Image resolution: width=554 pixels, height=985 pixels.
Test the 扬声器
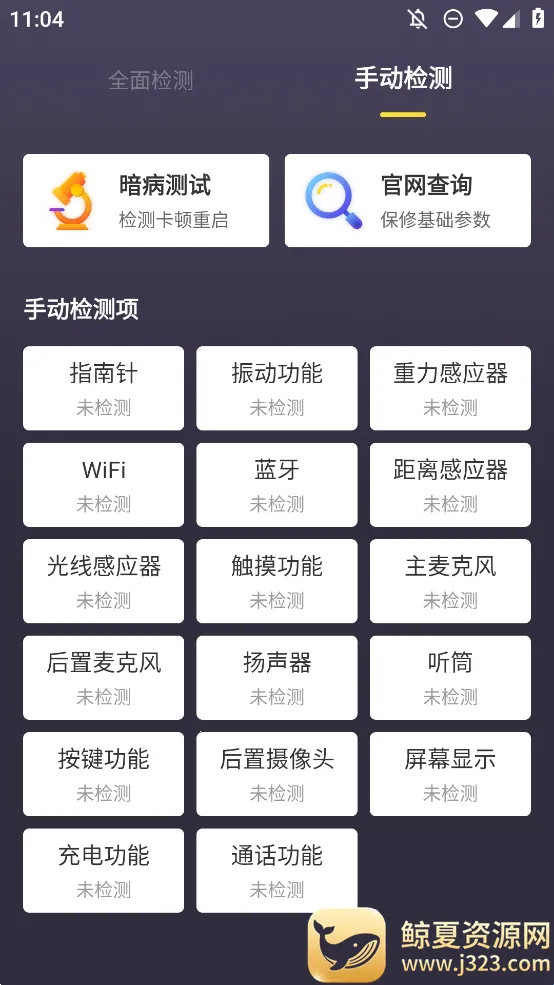tap(277, 678)
